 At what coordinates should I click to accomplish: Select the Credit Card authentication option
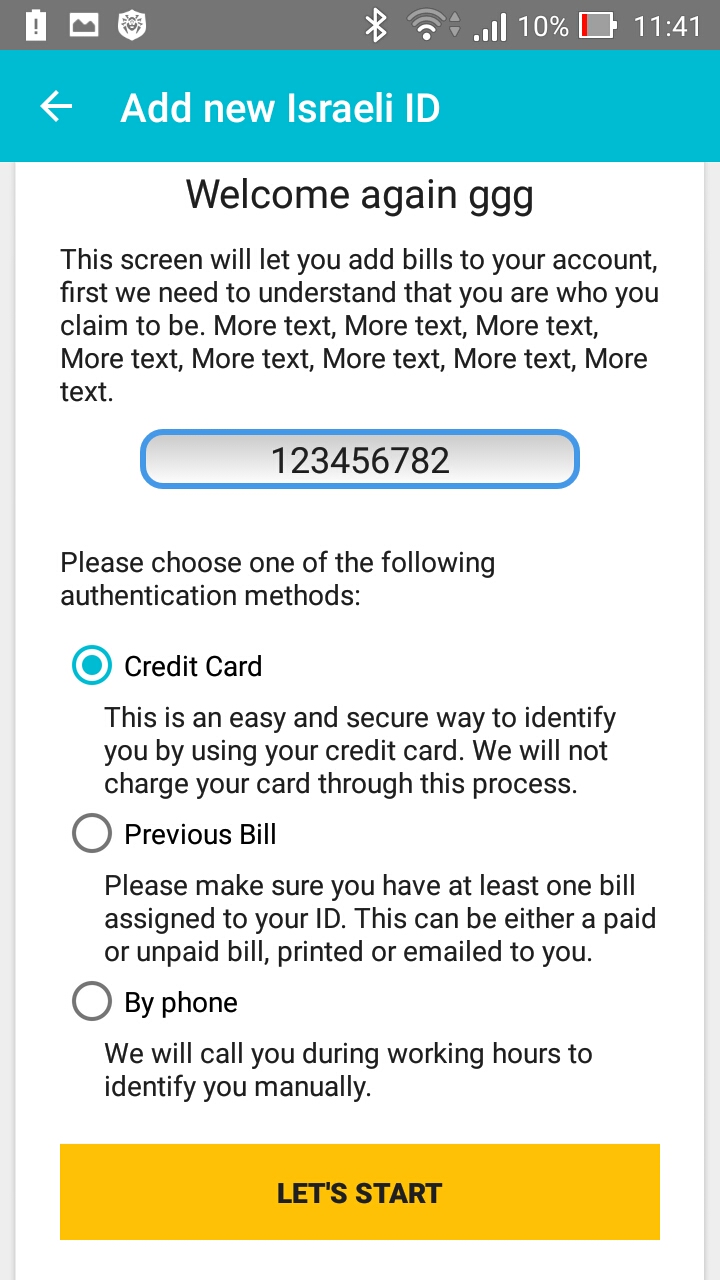pos(167,666)
